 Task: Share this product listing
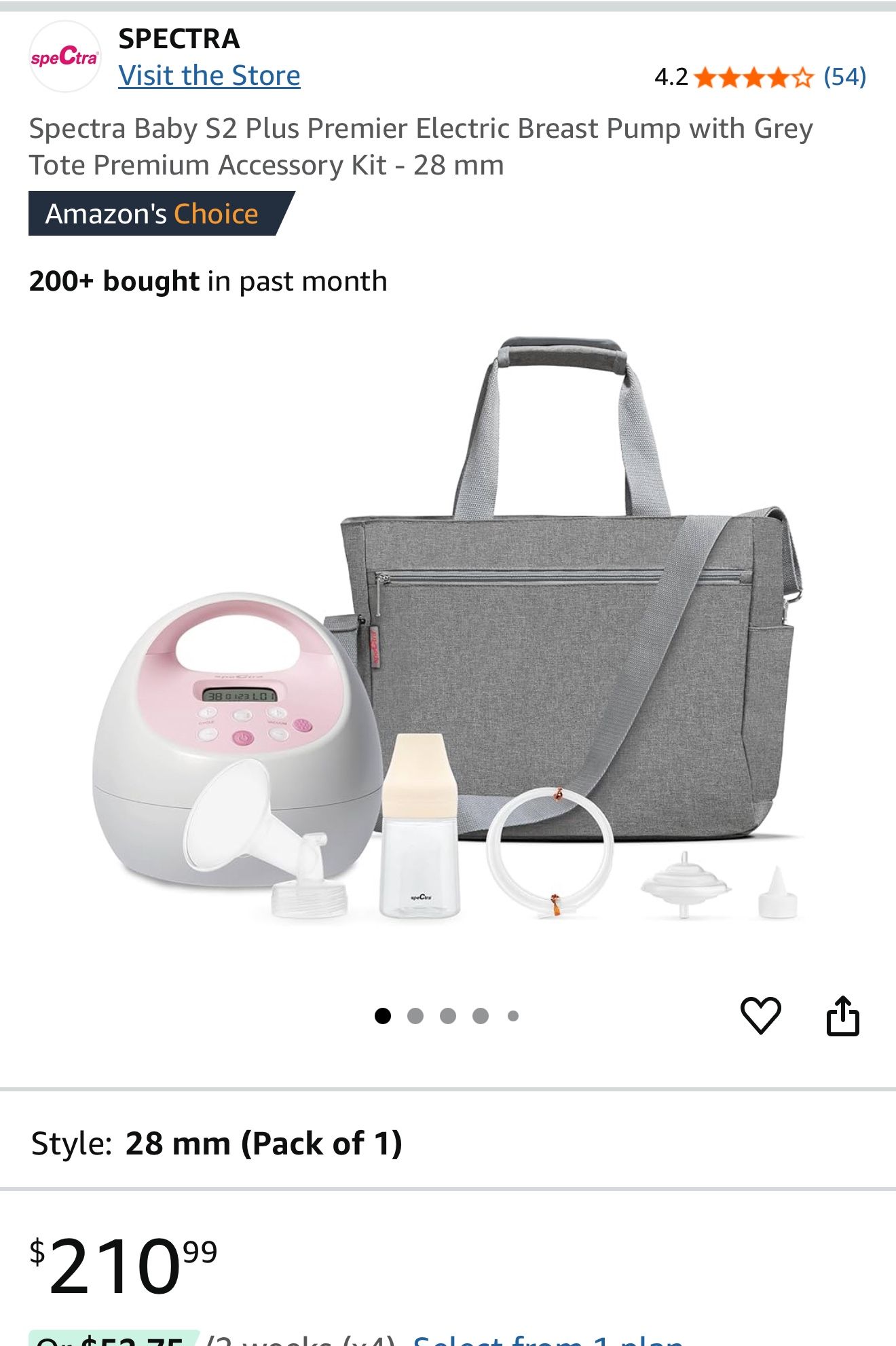point(842,1015)
